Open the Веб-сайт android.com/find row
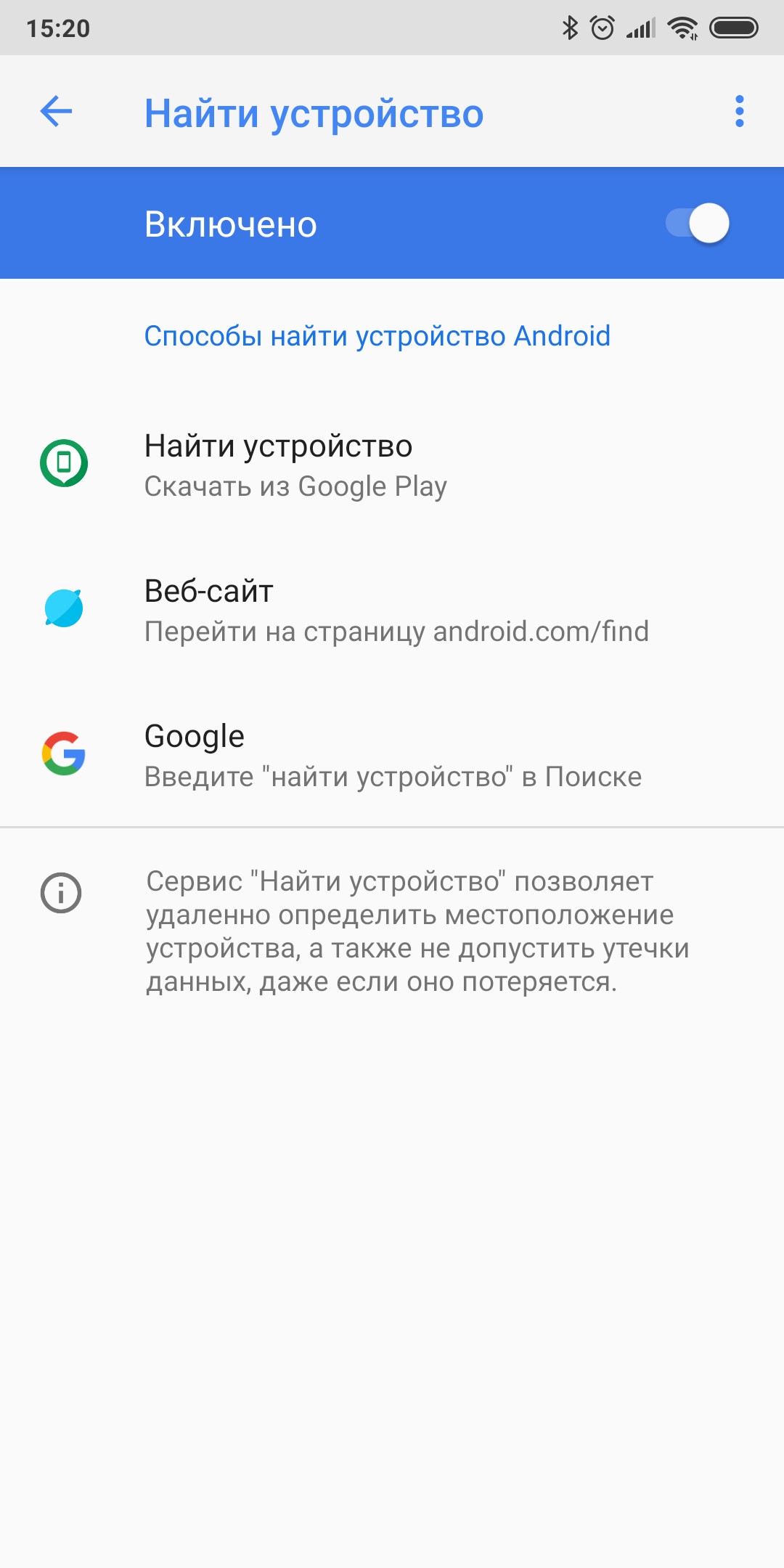Image resolution: width=784 pixels, height=1568 pixels. [392, 610]
